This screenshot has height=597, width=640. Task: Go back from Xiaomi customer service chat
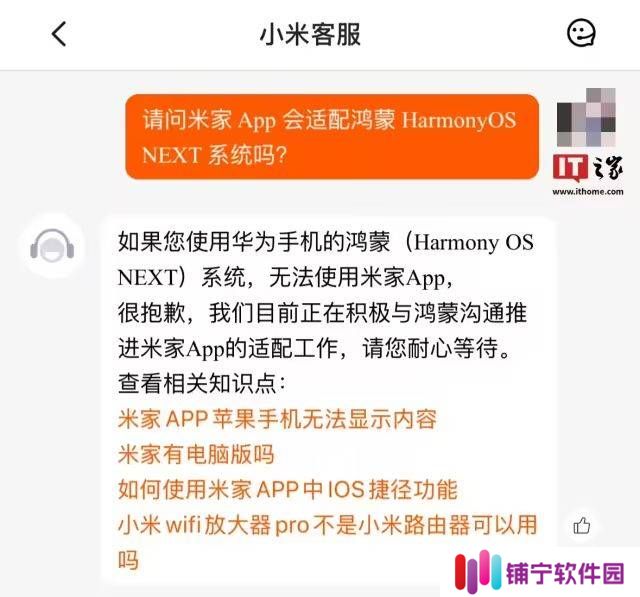coord(59,34)
